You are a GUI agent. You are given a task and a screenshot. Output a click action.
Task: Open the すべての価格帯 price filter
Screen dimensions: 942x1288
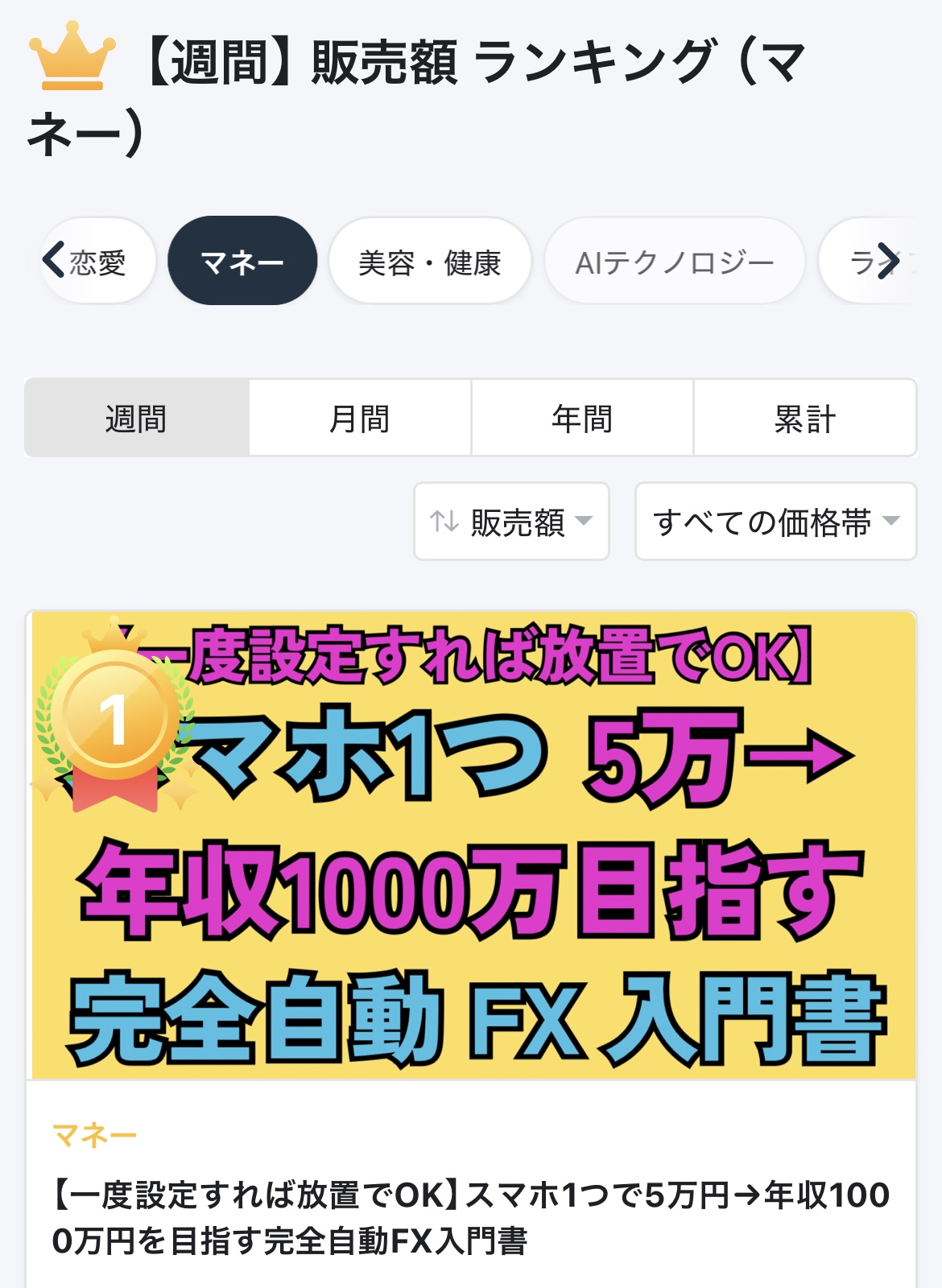pyautogui.click(x=775, y=522)
